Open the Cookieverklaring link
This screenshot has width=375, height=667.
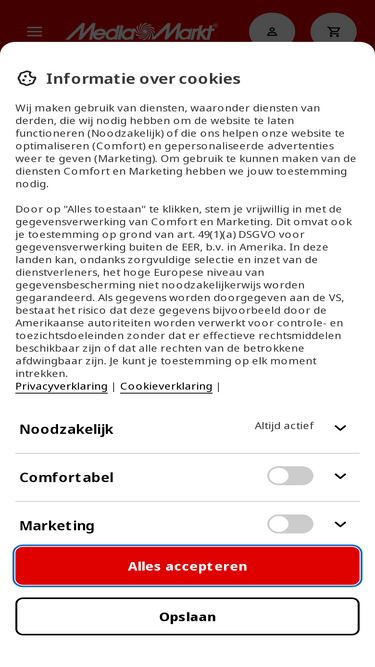[166, 386]
